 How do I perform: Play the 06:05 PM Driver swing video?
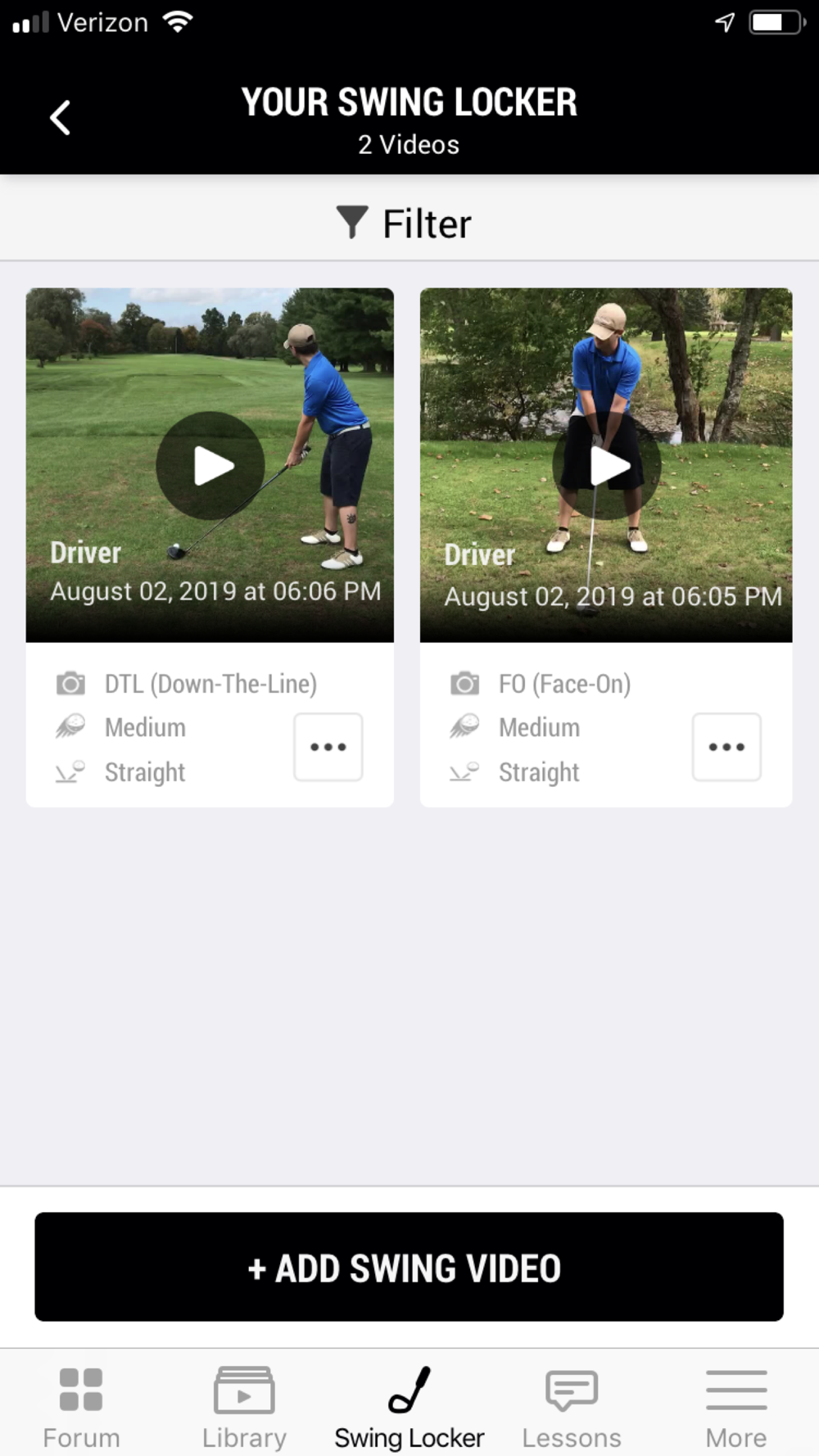coord(607,466)
